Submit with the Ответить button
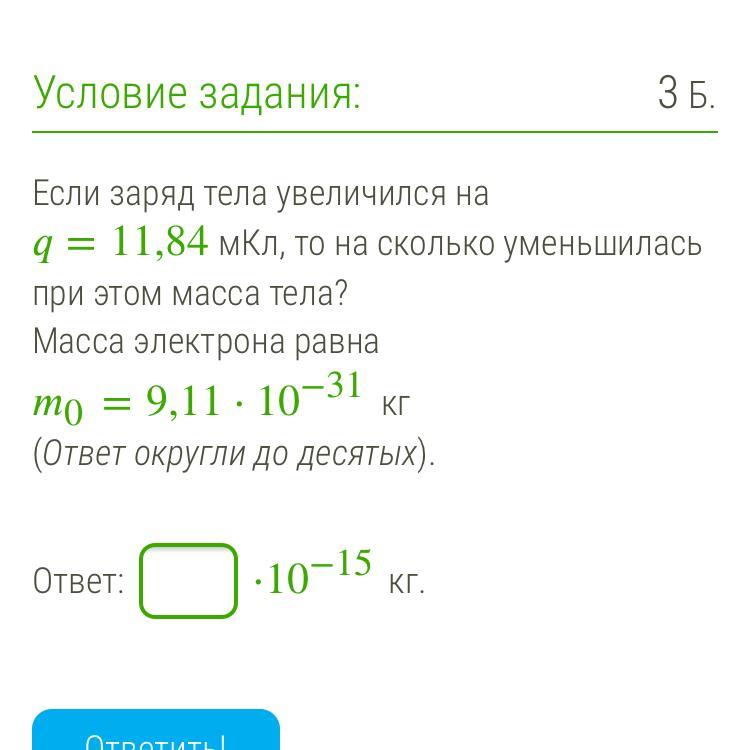The height and width of the screenshot is (750, 750). pyautogui.click(x=156, y=735)
